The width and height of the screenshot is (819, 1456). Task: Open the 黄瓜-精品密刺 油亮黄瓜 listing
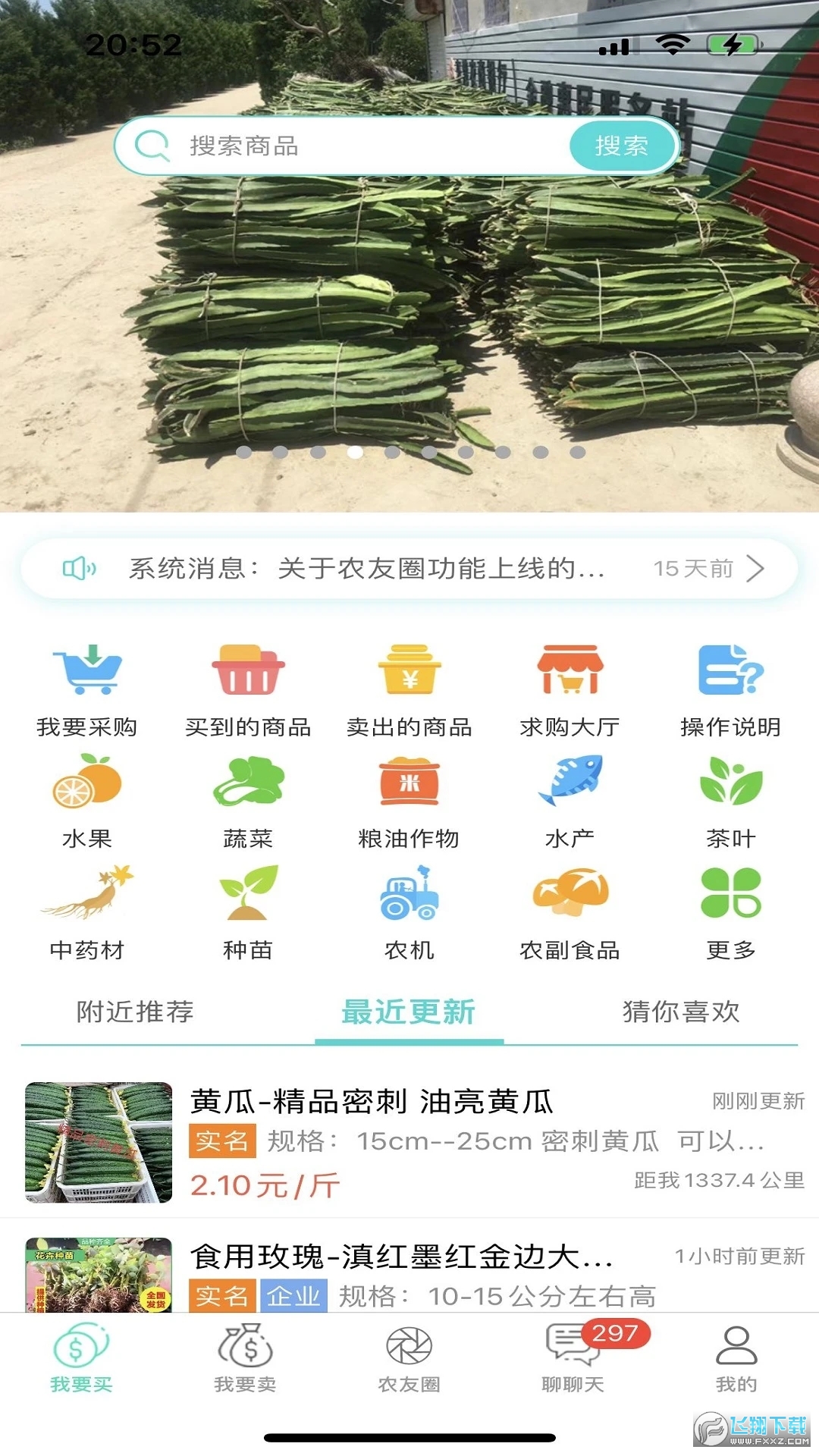pos(409,1141)
